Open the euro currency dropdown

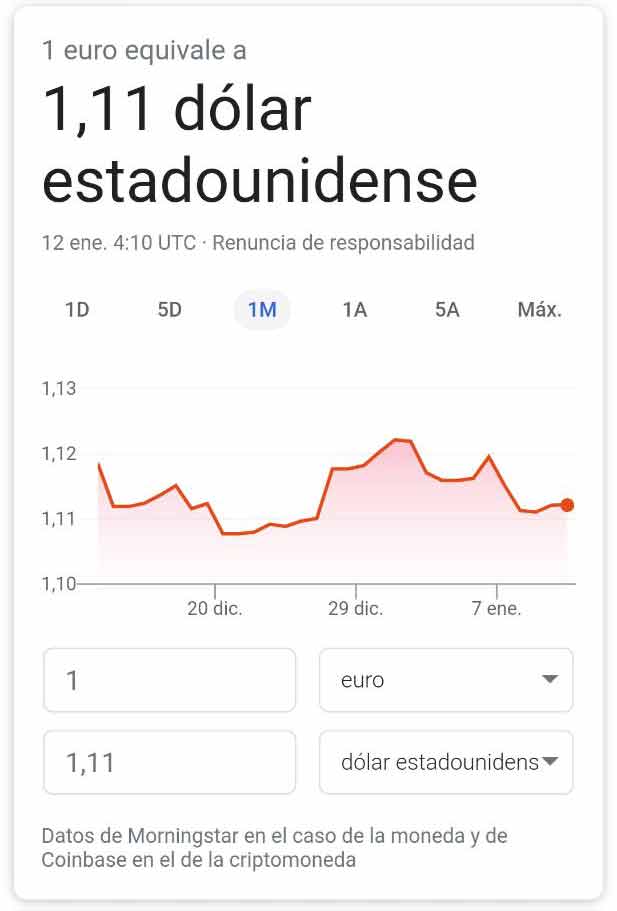coord(446,680)
